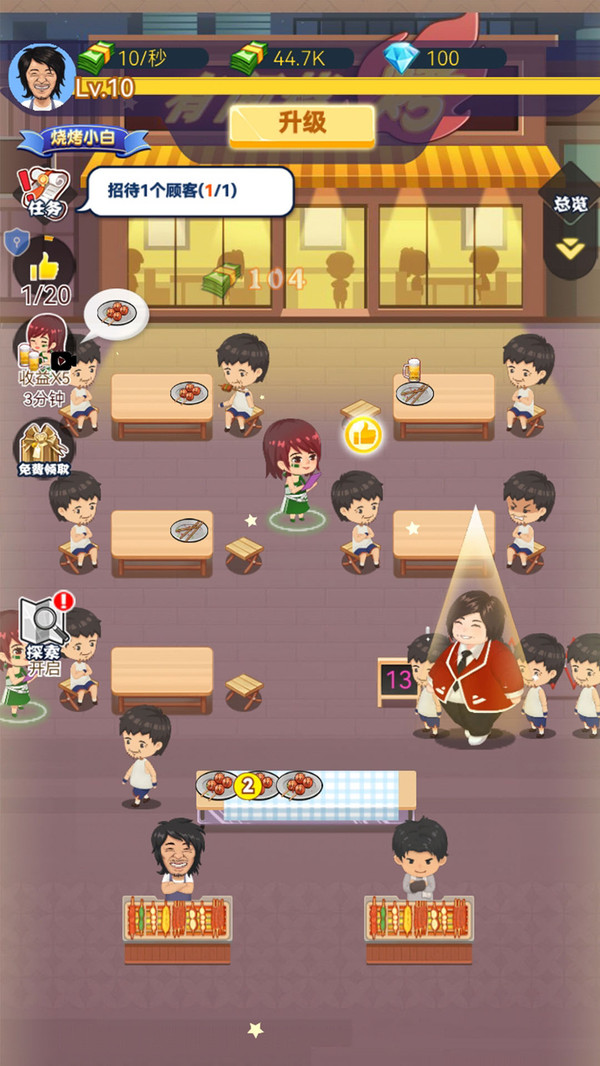This screenshot has width=600, height=1066.
Task: Tap the privacy shield icon
Action: tap(16, 242)
